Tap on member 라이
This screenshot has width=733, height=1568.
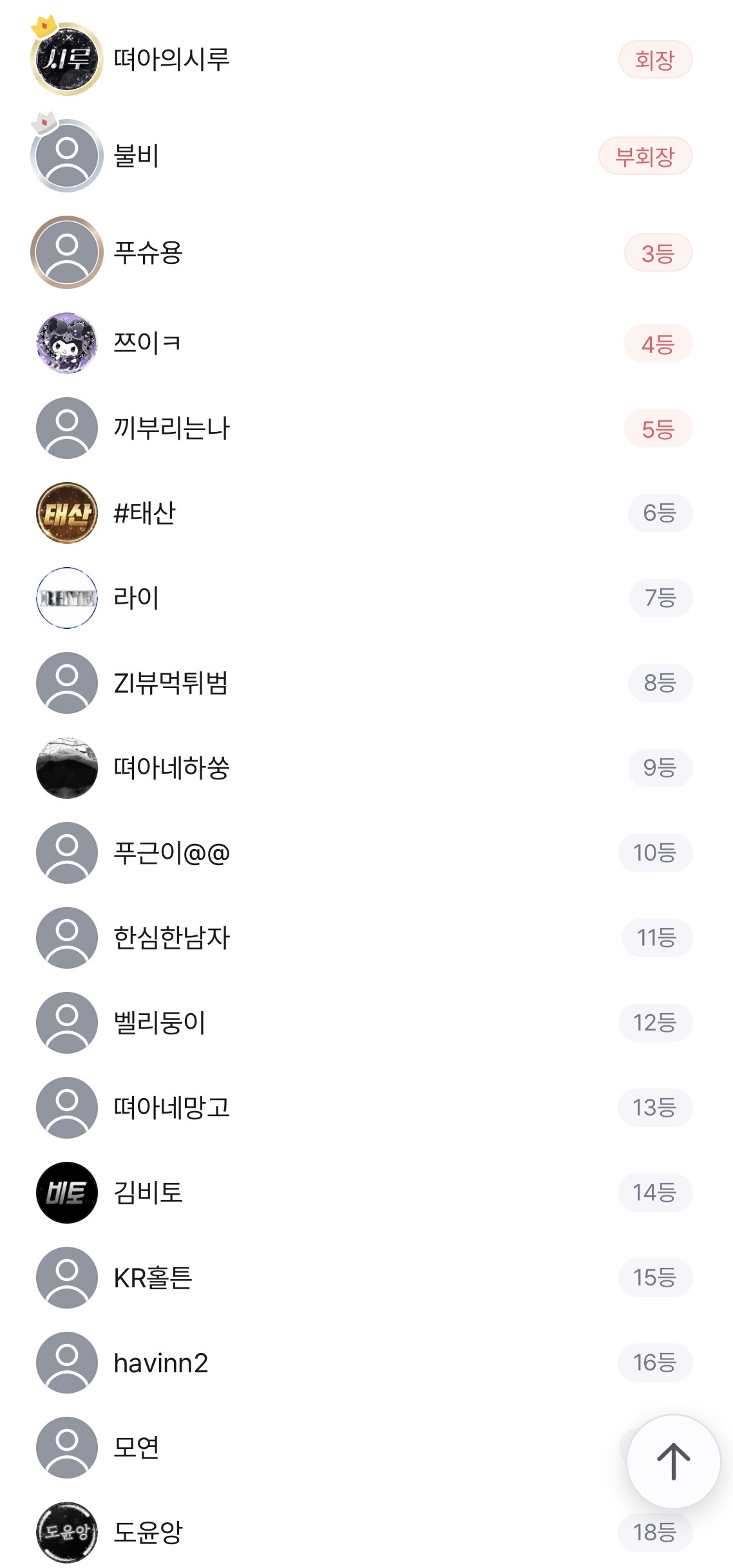click(x=137, y=598)
